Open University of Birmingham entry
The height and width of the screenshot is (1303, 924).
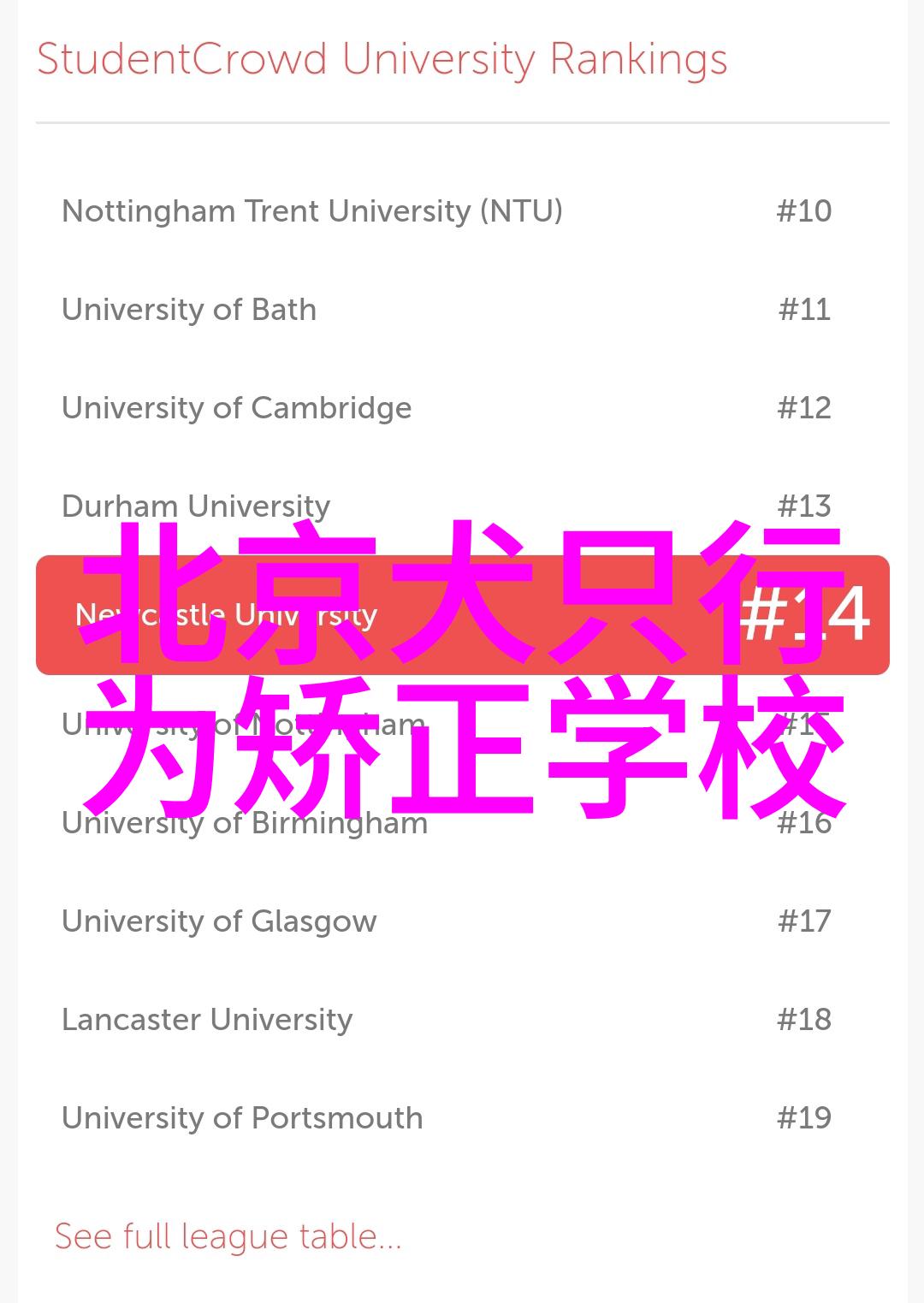click(245, 823)
